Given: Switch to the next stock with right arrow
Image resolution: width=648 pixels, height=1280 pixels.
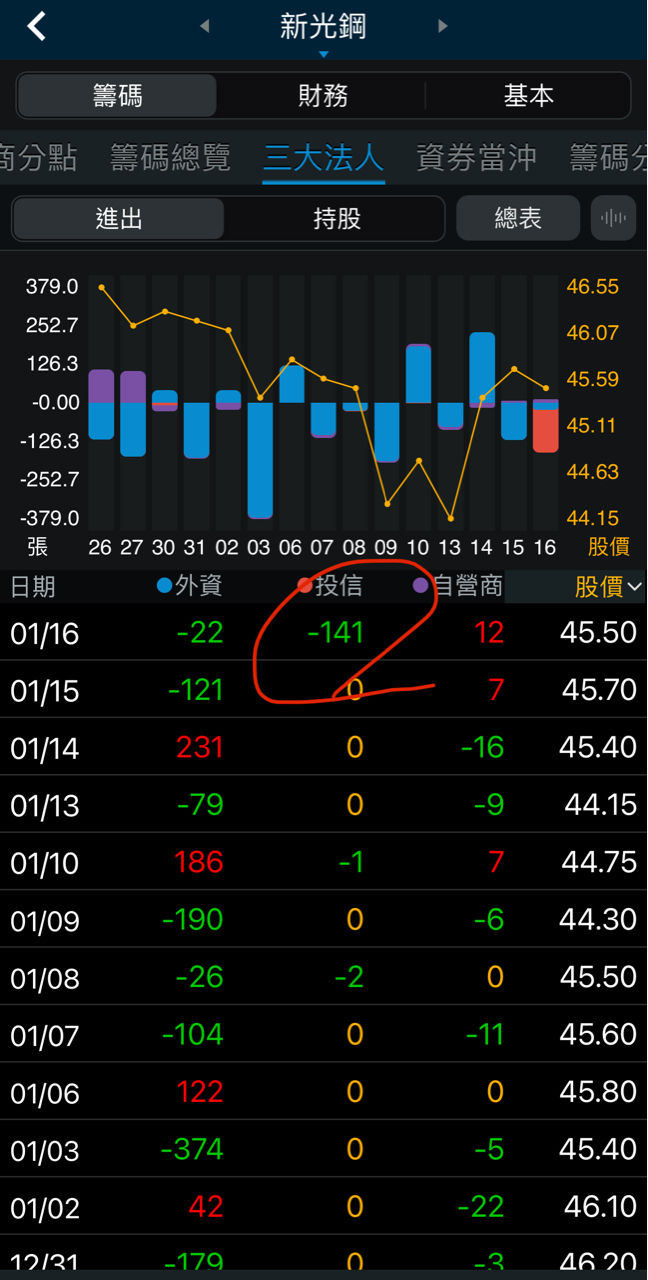Looking at the screenshot, I should (442, 27).
